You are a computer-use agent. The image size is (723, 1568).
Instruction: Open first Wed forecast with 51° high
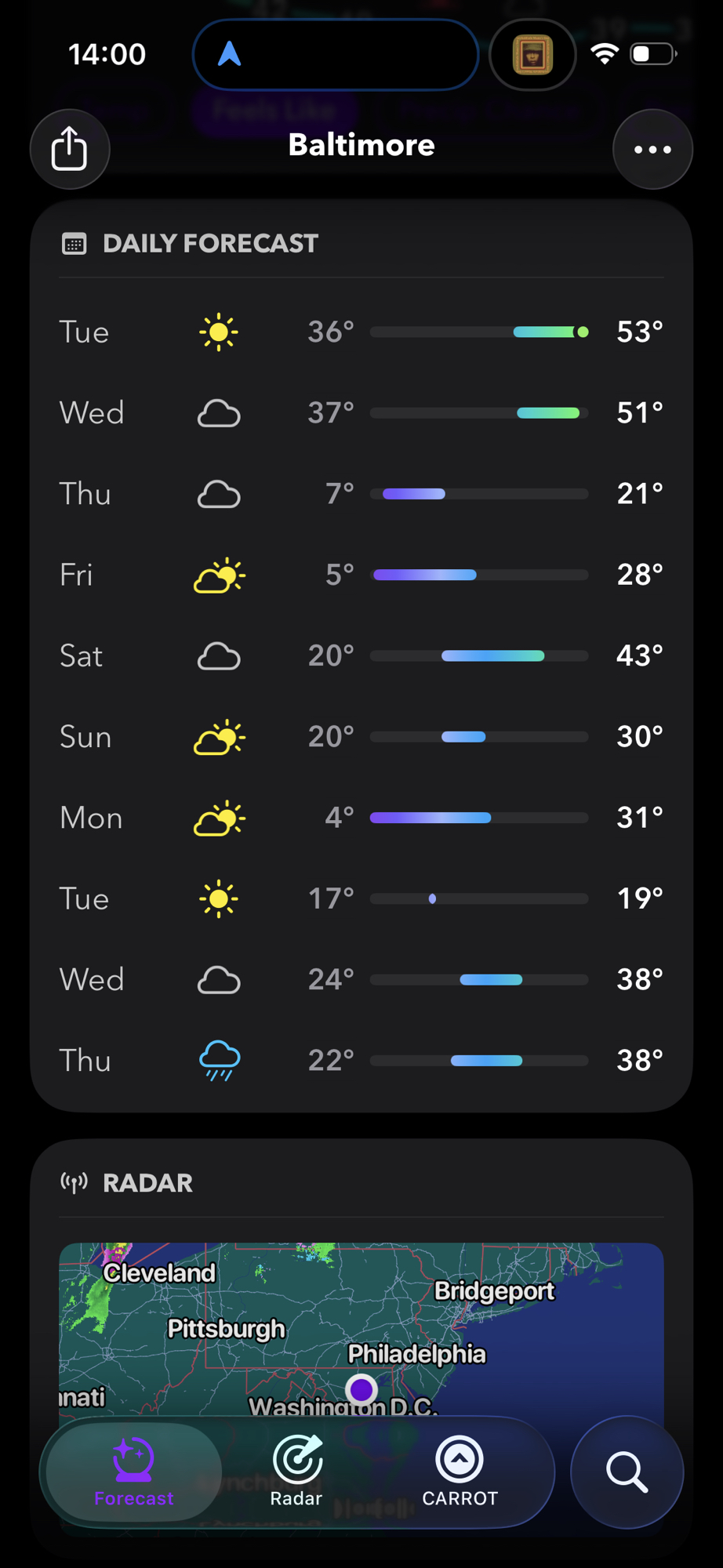point(361,413)
